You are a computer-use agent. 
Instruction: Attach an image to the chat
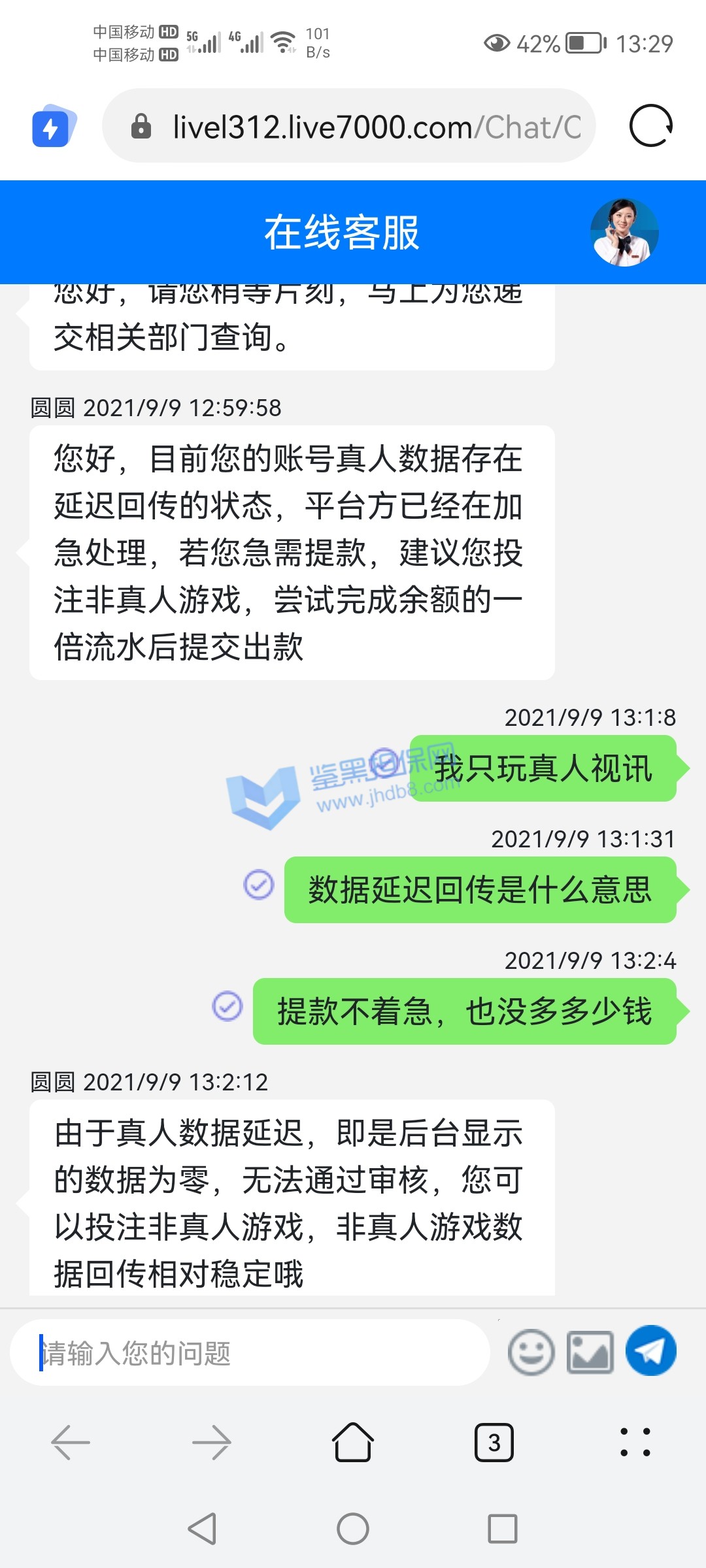pos(590,1352)
